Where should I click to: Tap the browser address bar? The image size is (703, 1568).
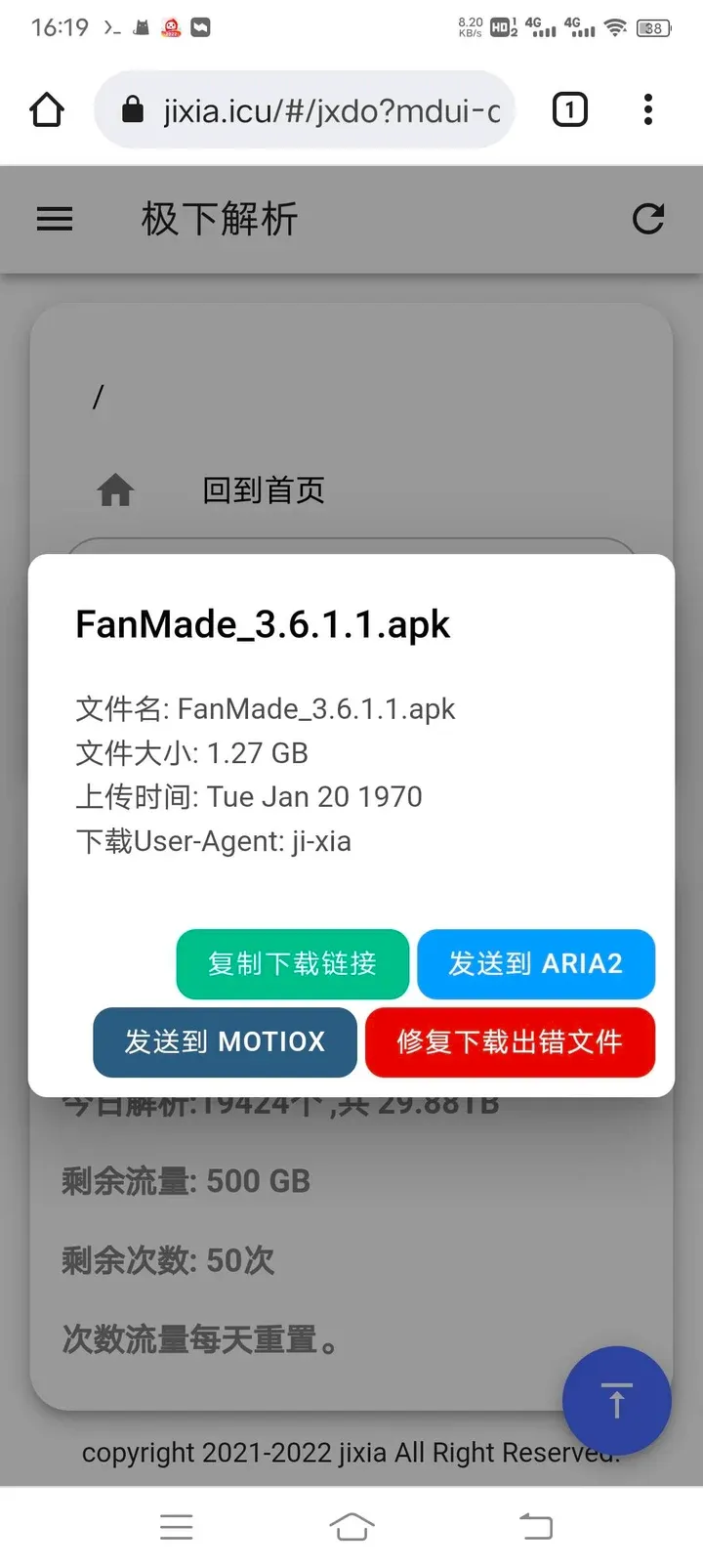click(x=304, y=109)
